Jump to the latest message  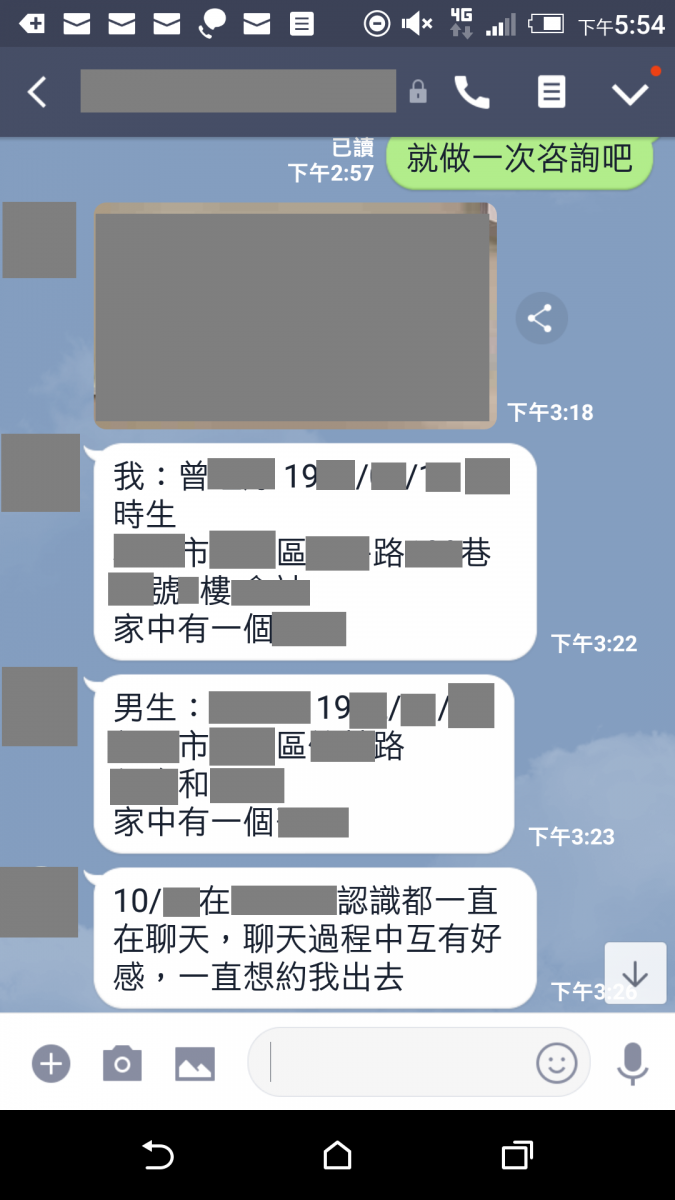tap(635, 973)
